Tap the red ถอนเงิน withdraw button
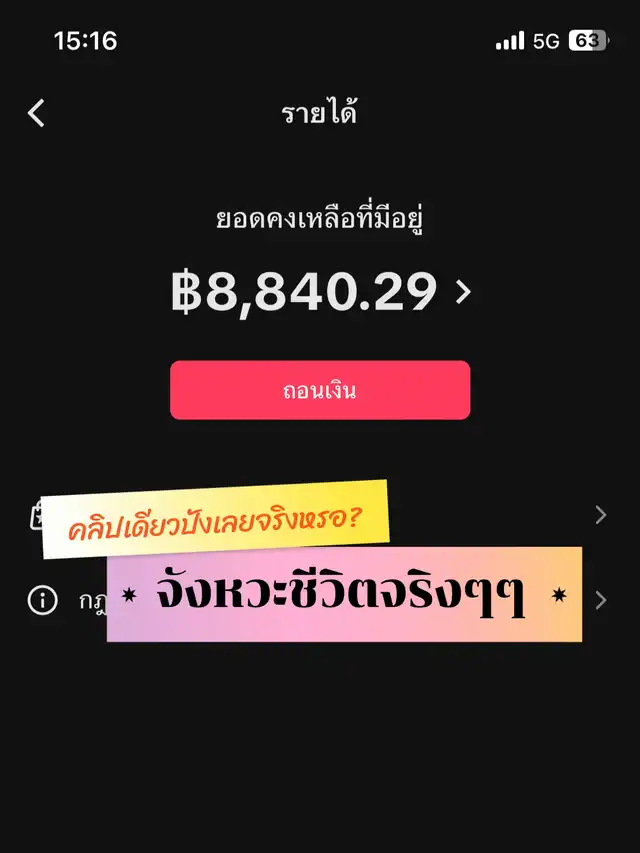This screenshot has width=640, height=853. [x=320, y=390]
